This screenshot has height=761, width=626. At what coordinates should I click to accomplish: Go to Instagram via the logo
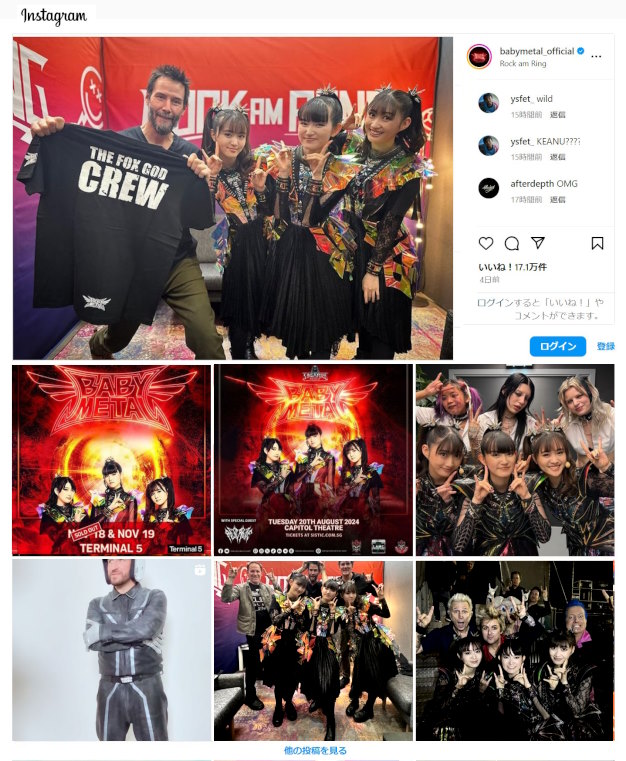[54, 16]
